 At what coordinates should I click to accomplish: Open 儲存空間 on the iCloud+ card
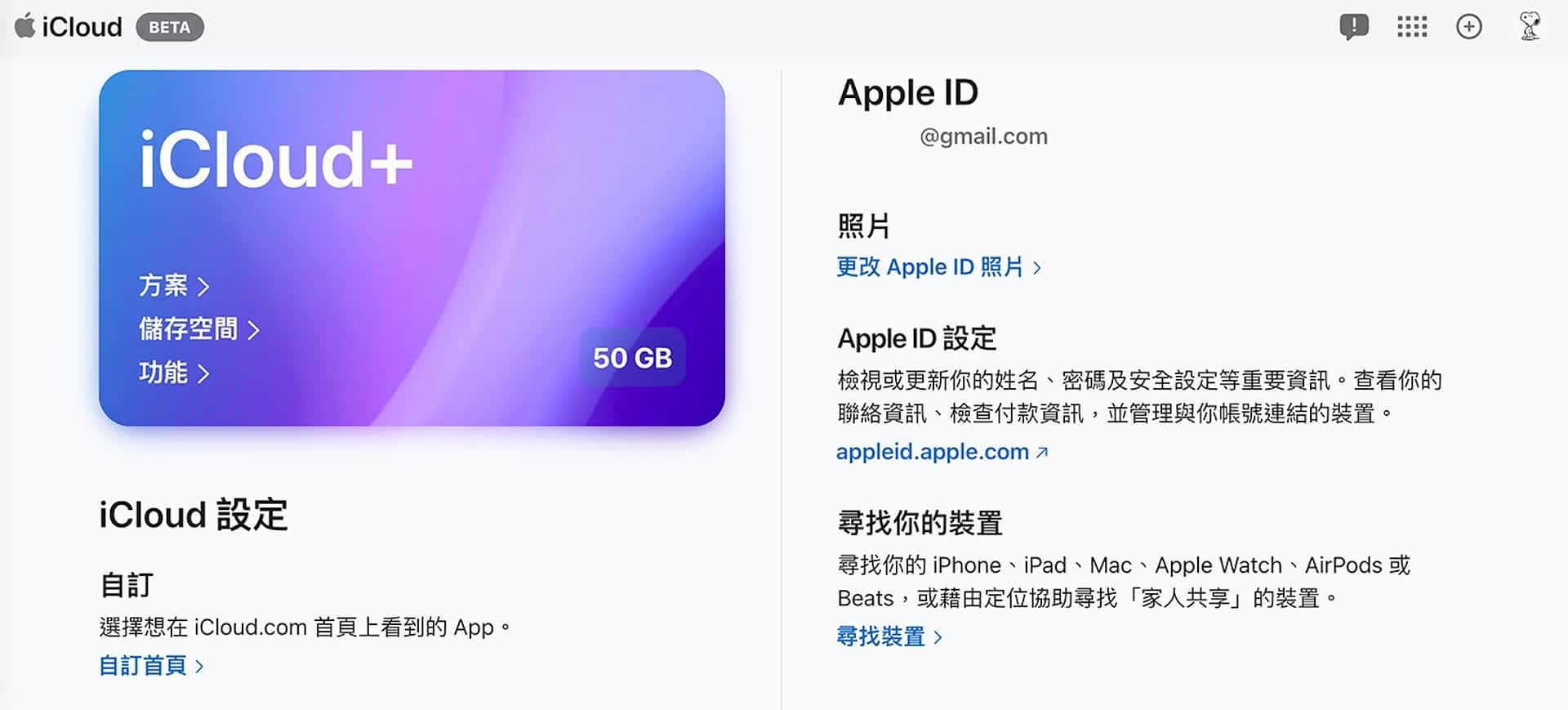point(198,329)
